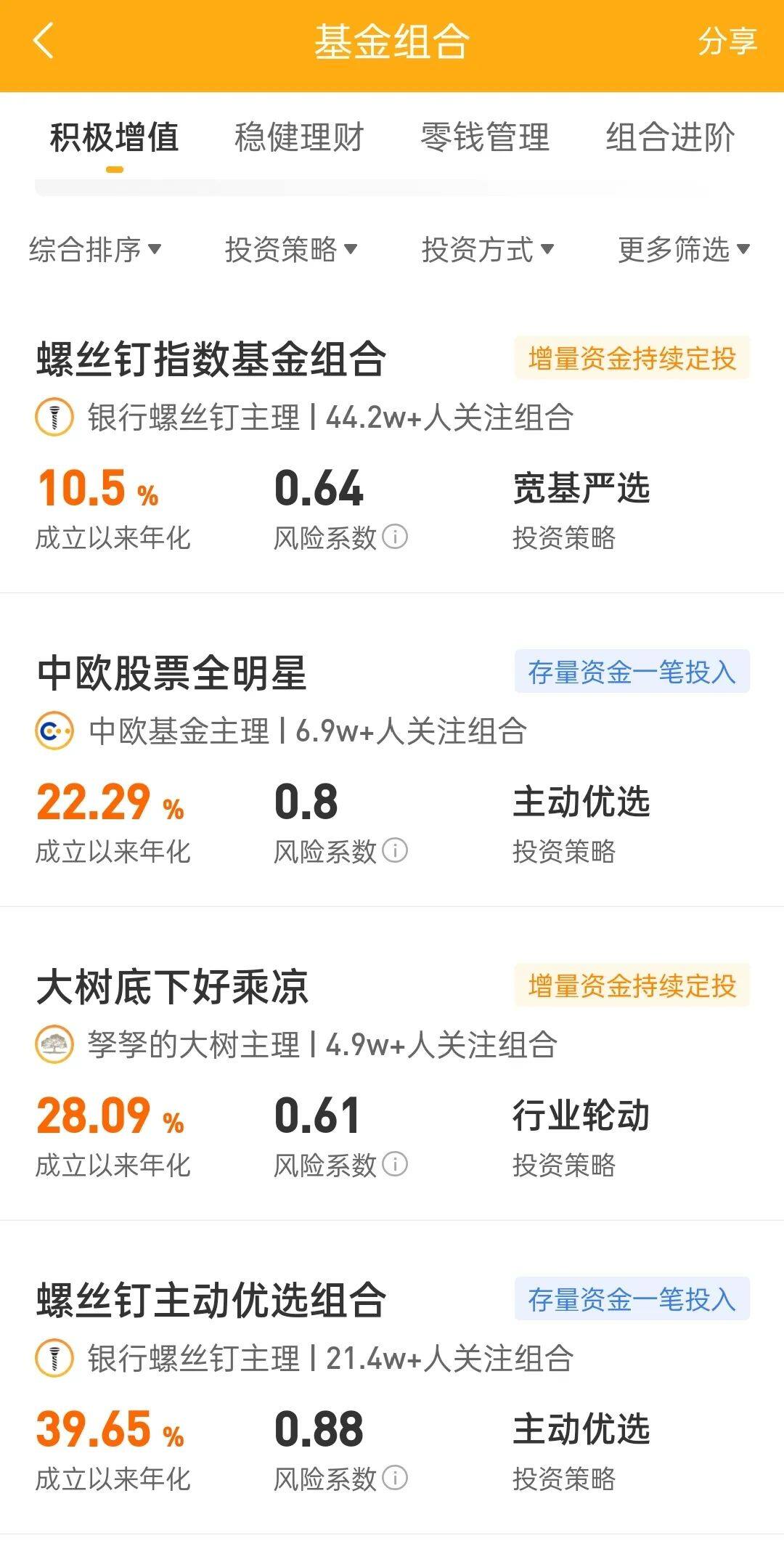
Task: Open the 螺丝钉指数基金组合 card
Action: point(211,359)
